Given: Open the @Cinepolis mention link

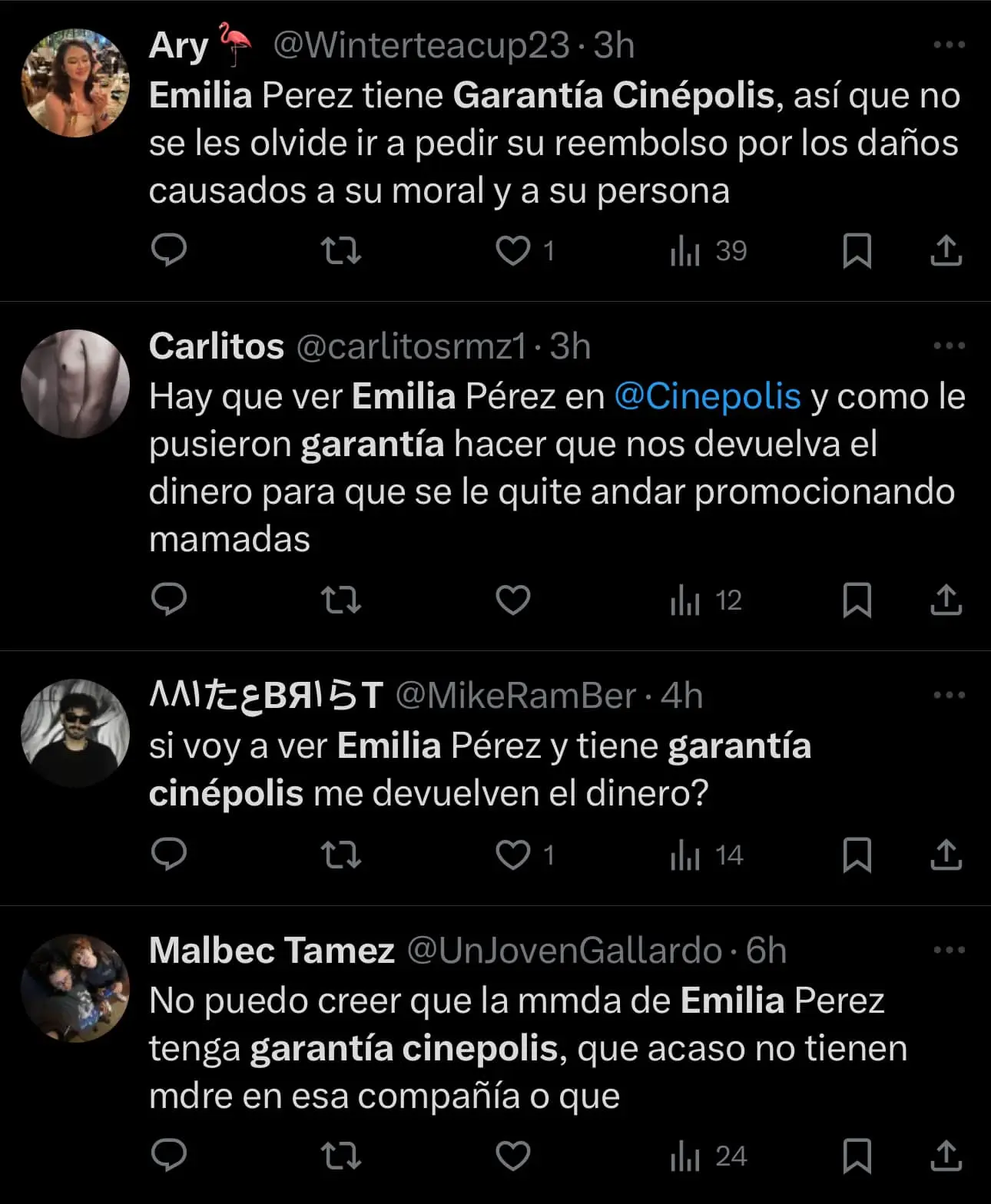Looking at the screenshot, I should [707, 397].
